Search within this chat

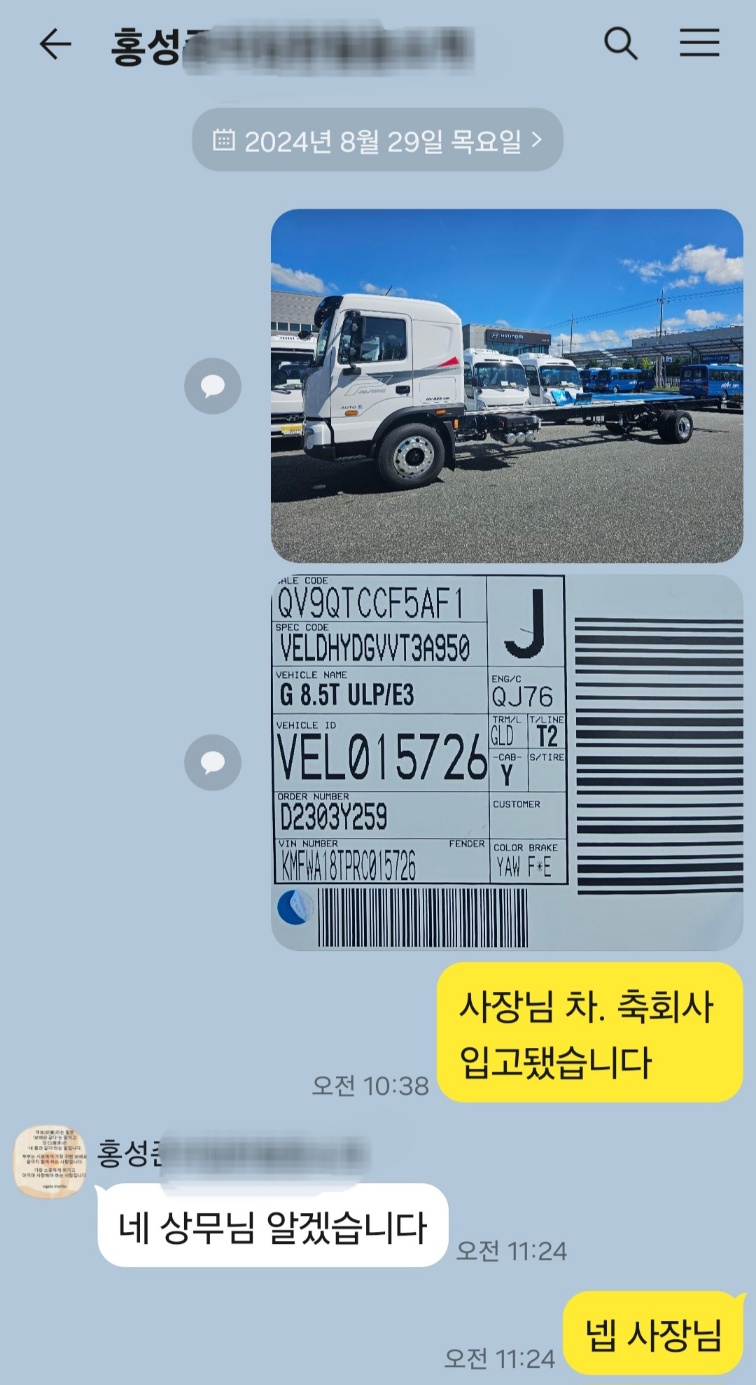click(621, 44)
